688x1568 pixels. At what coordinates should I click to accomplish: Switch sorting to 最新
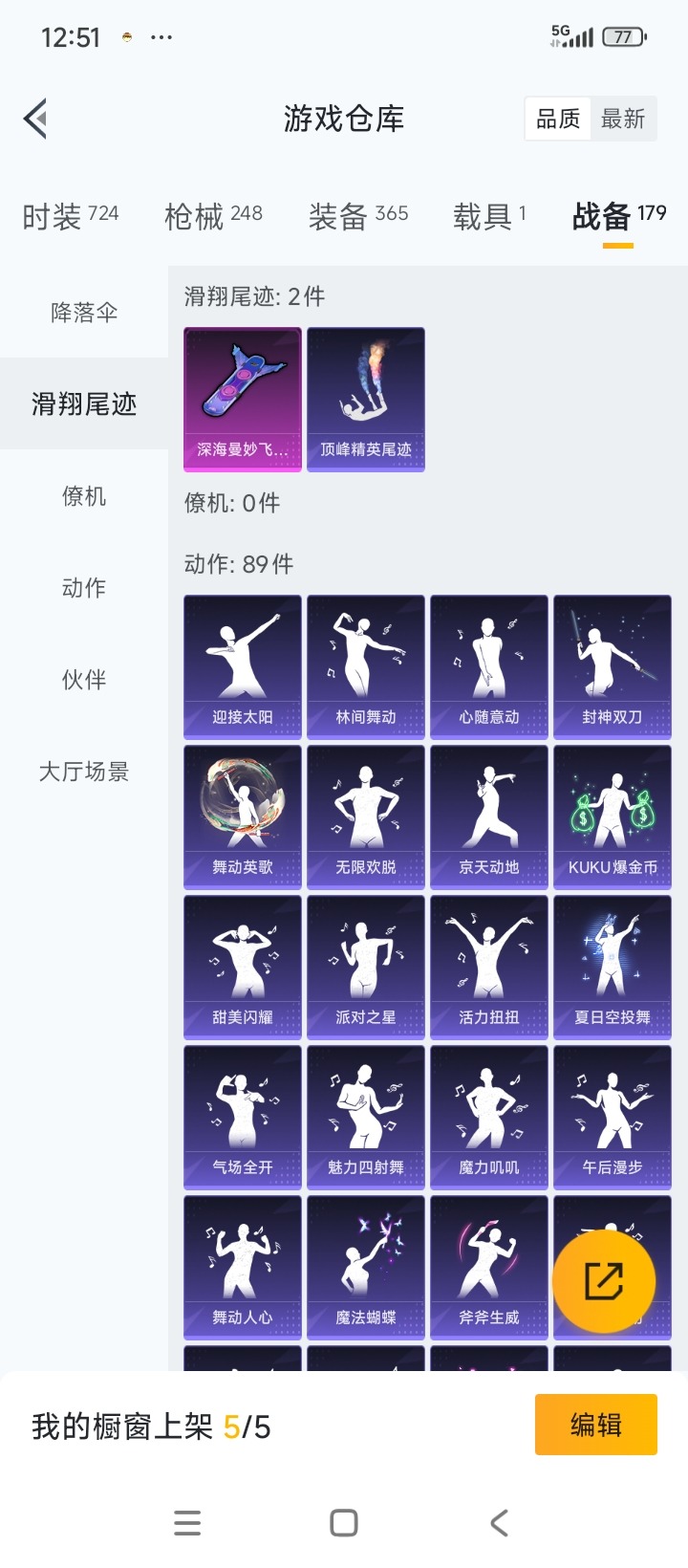623,118
